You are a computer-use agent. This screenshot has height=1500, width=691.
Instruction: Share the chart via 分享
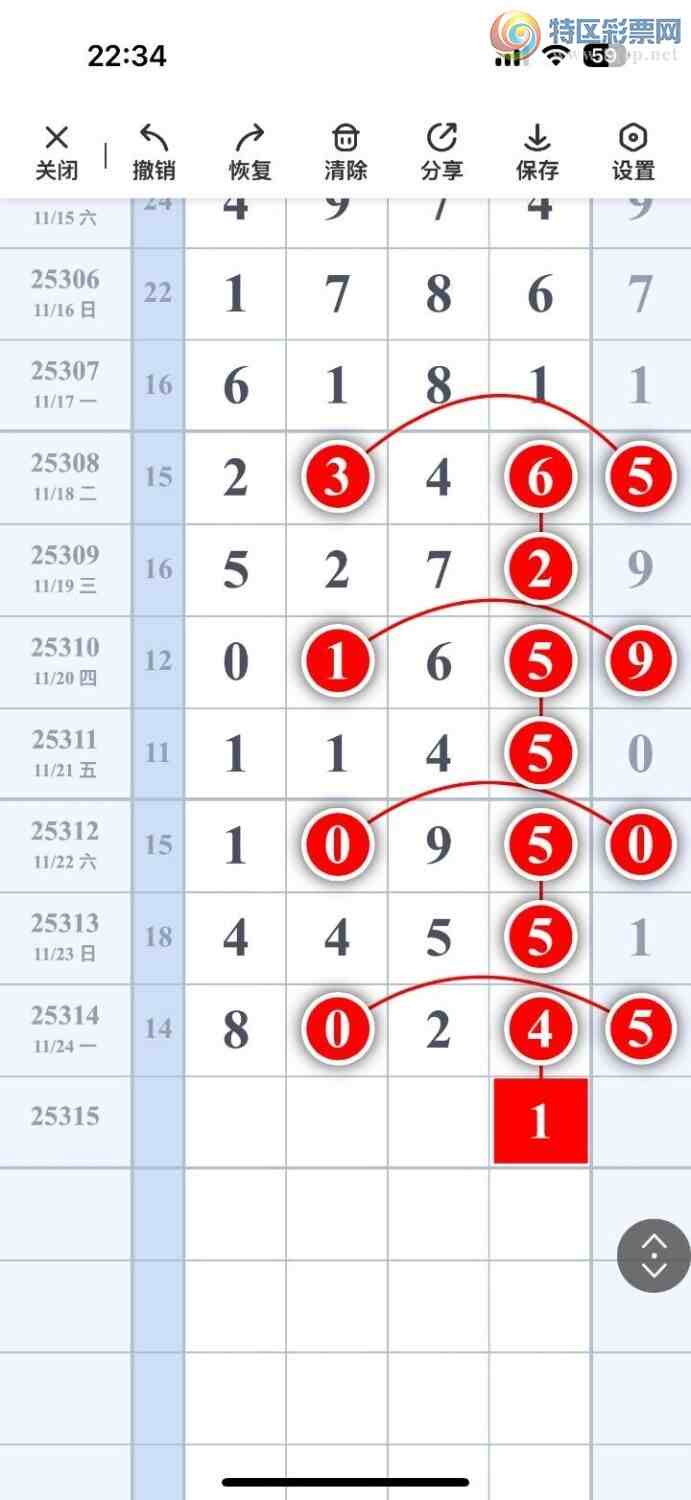pyautogui.click(x=441, y=152)
